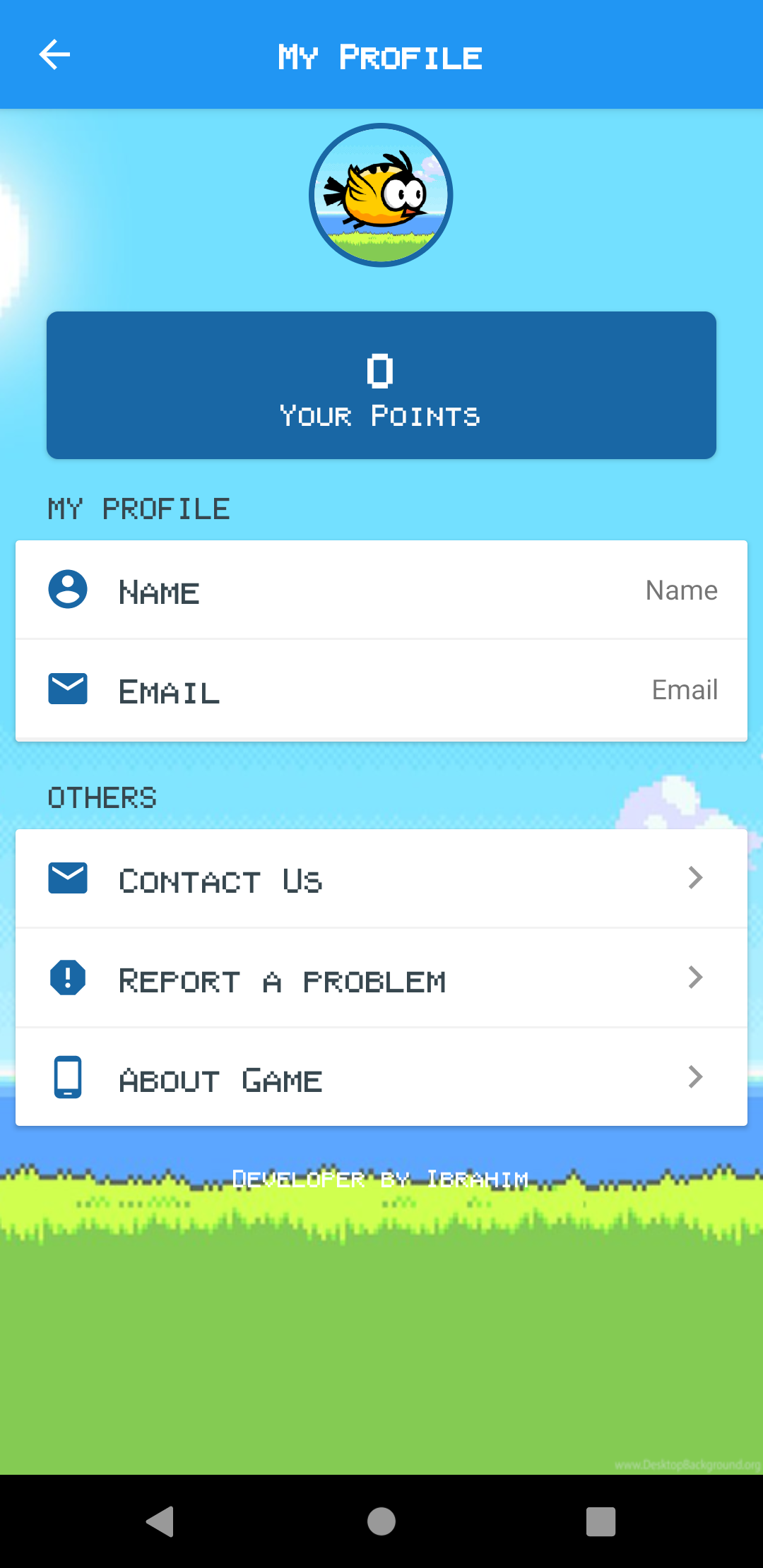Open Report a problem via its chevron
The width and height of the screenshot is (763, 1568).
[x=695, y=978]
